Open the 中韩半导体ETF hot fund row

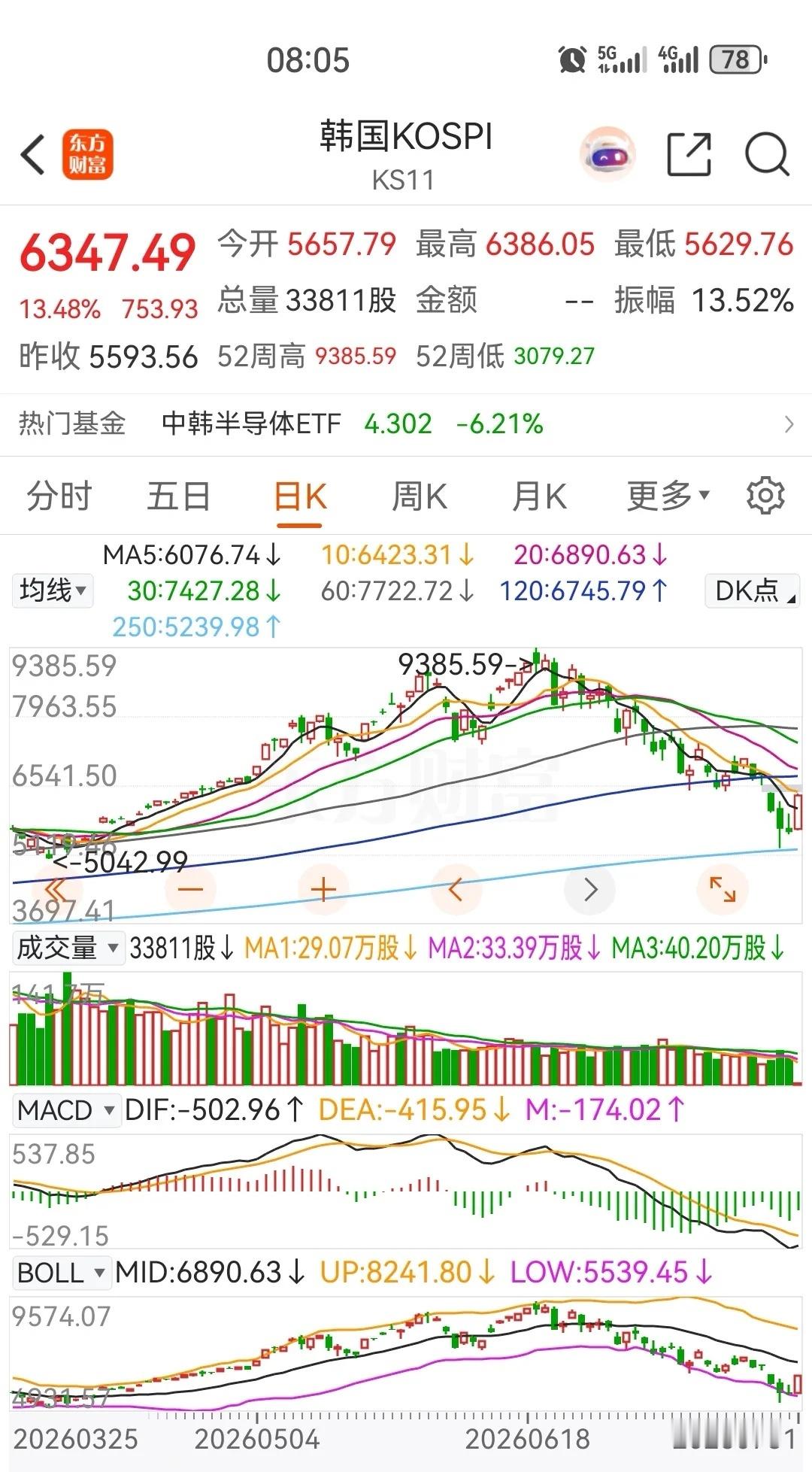pyautogui.click(x=406, y=424)
